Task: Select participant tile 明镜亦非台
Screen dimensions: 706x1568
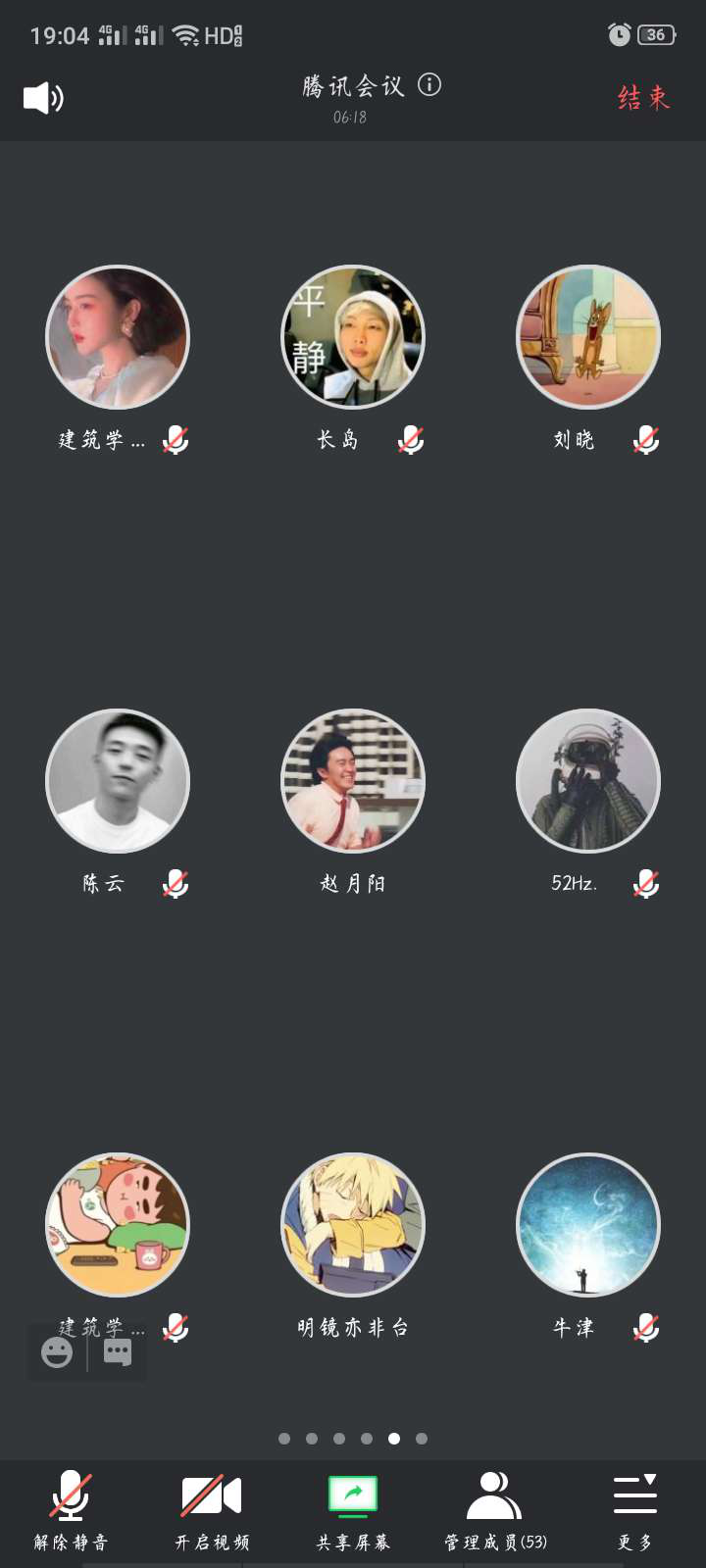Action: tap(353, 1225)
